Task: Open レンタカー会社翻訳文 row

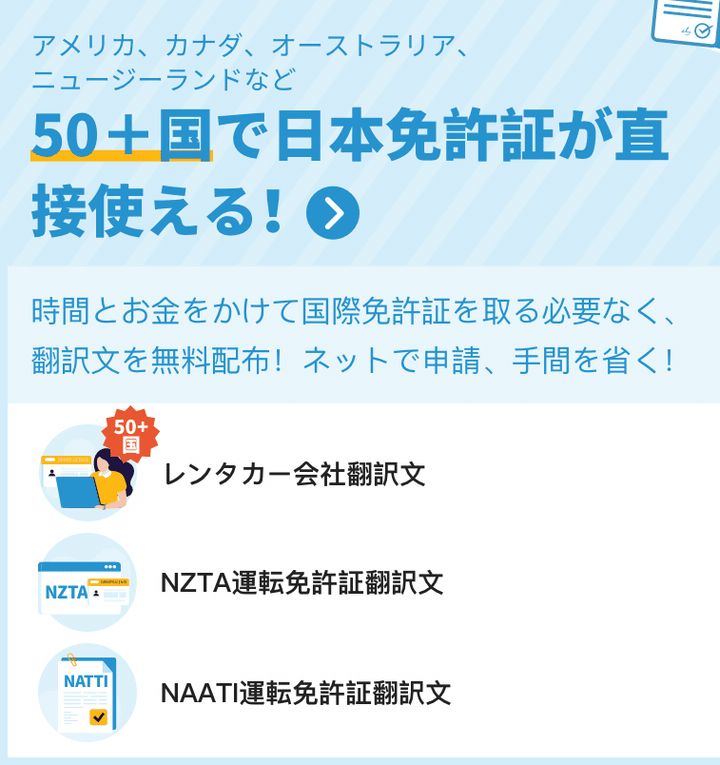Action: [294, 474]
